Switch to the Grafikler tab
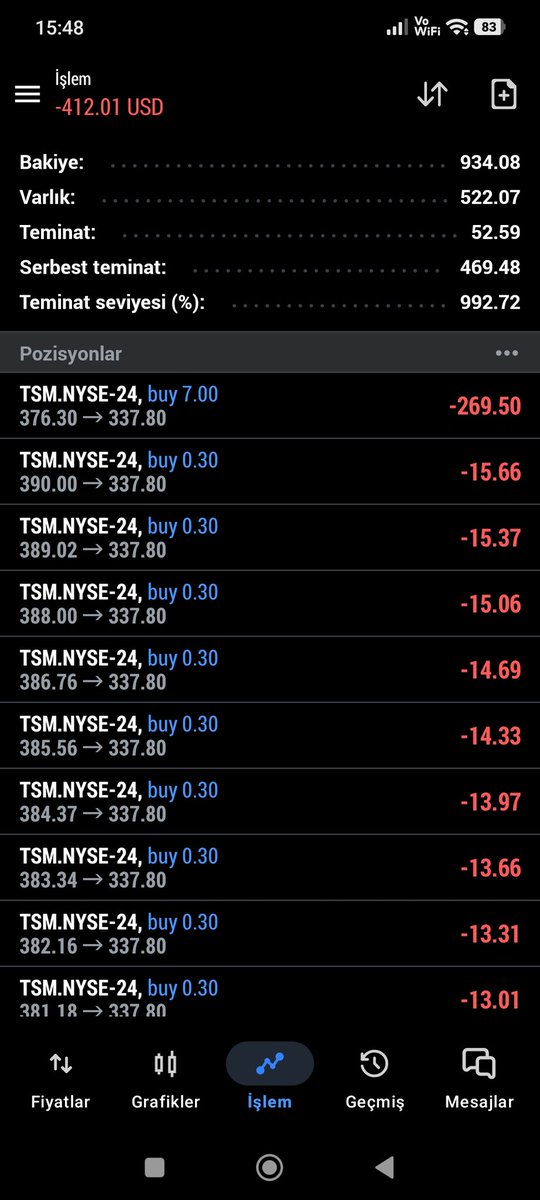This screenshot has height=1200, width=540. (166, 1079)
